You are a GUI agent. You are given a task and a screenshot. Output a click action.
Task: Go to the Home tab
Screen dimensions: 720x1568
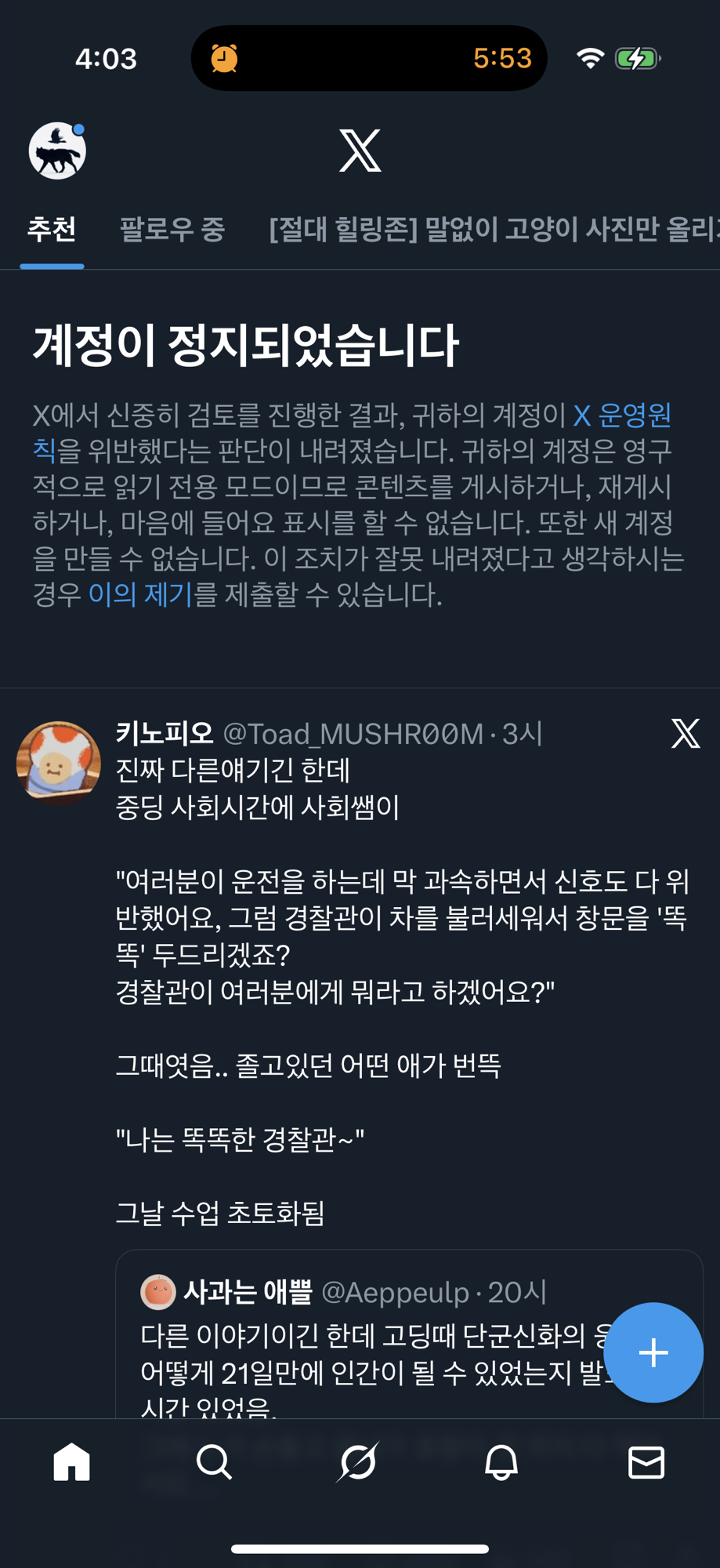(72, 1462)
